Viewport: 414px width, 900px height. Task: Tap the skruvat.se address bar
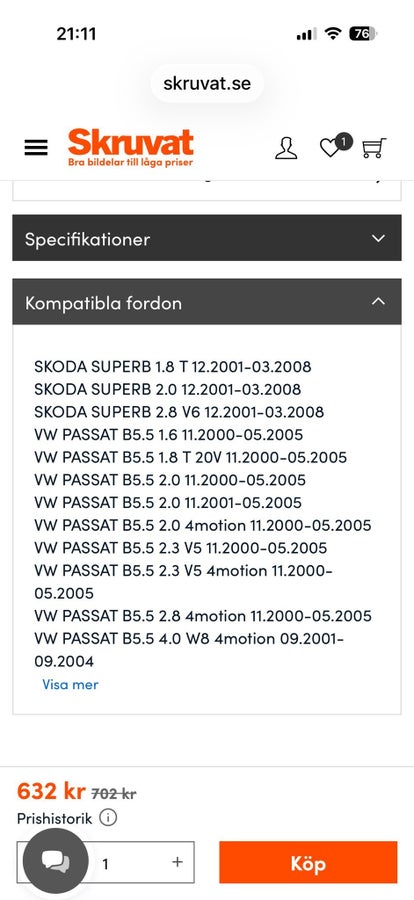207,83
